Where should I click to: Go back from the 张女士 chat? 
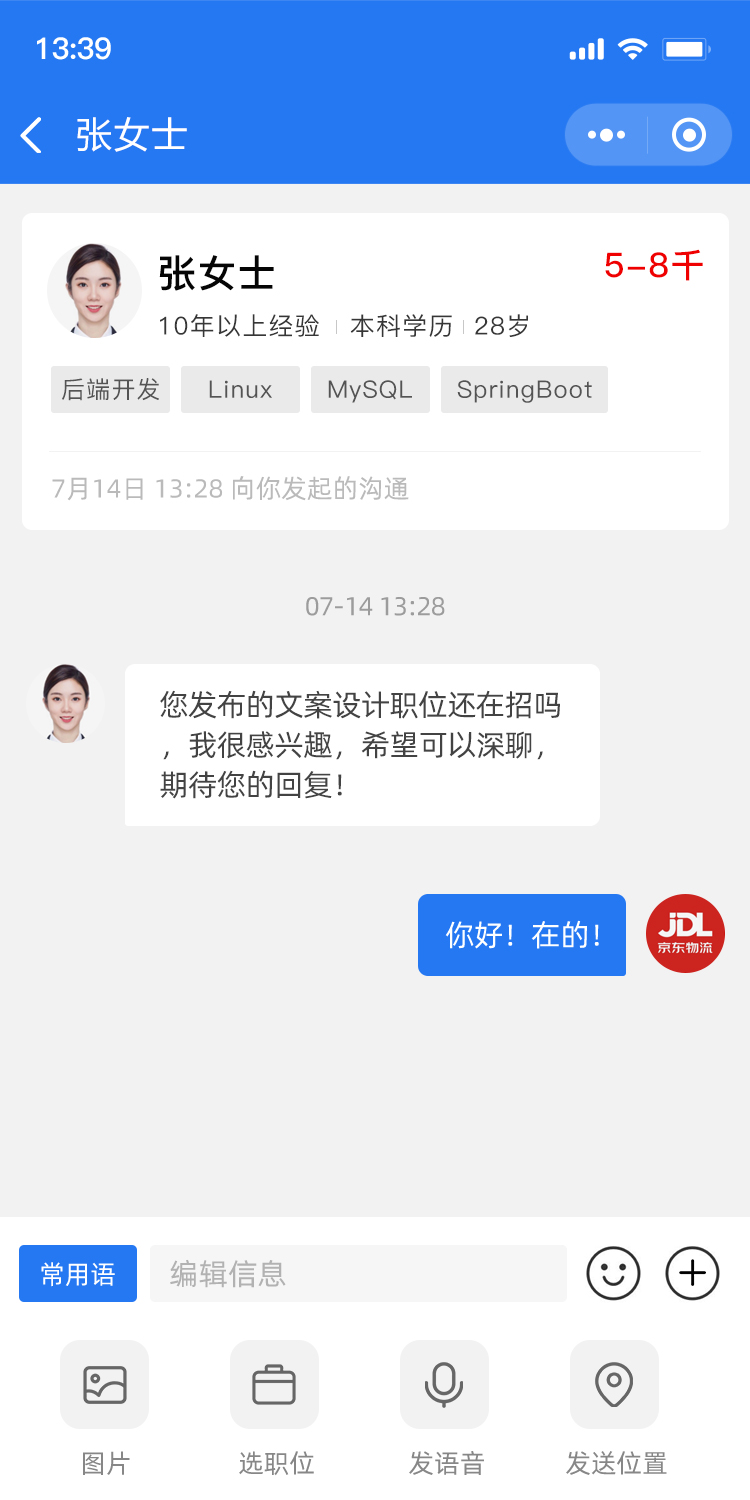[32, 135]
